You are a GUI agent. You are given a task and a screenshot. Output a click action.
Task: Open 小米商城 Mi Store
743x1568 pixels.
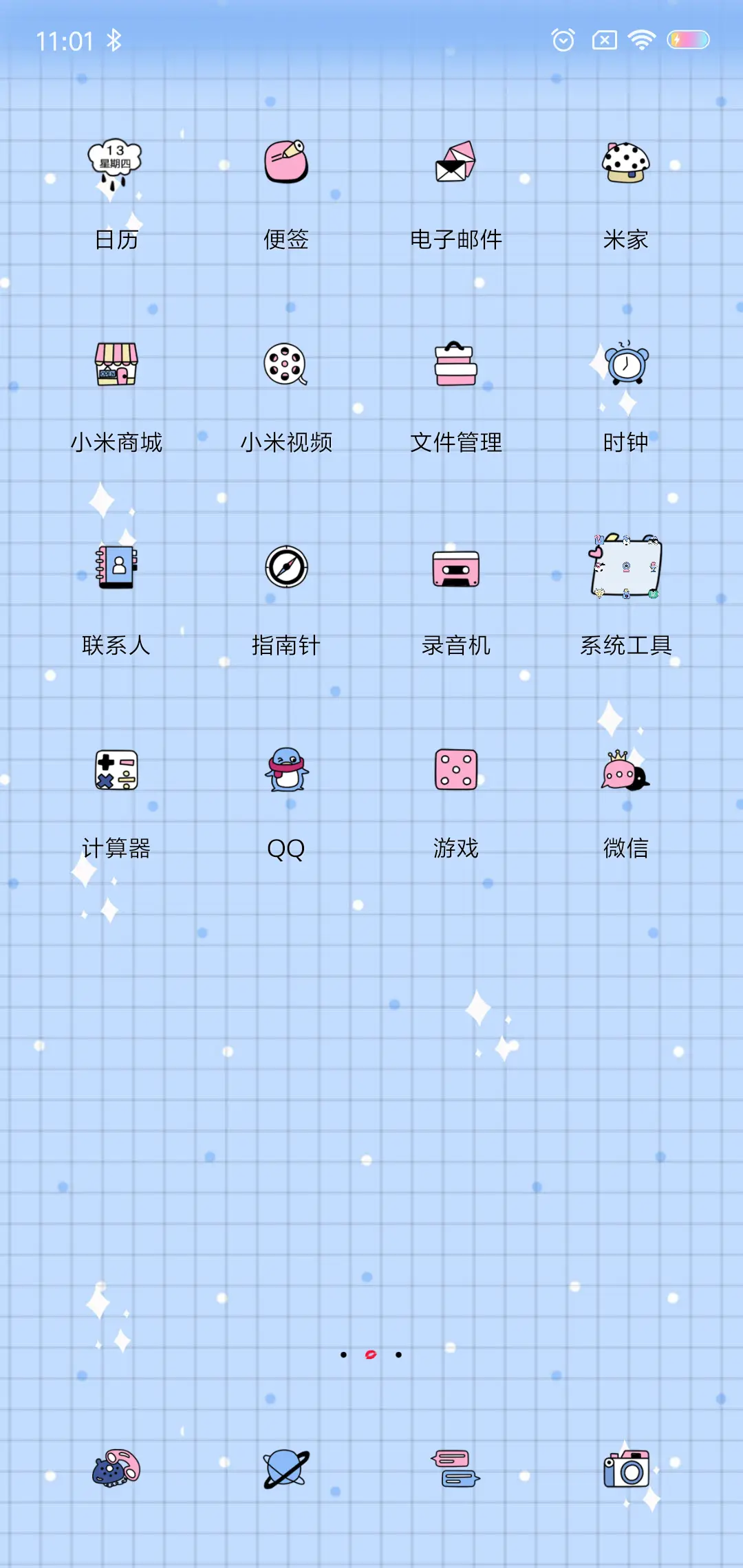pos(116,367)
